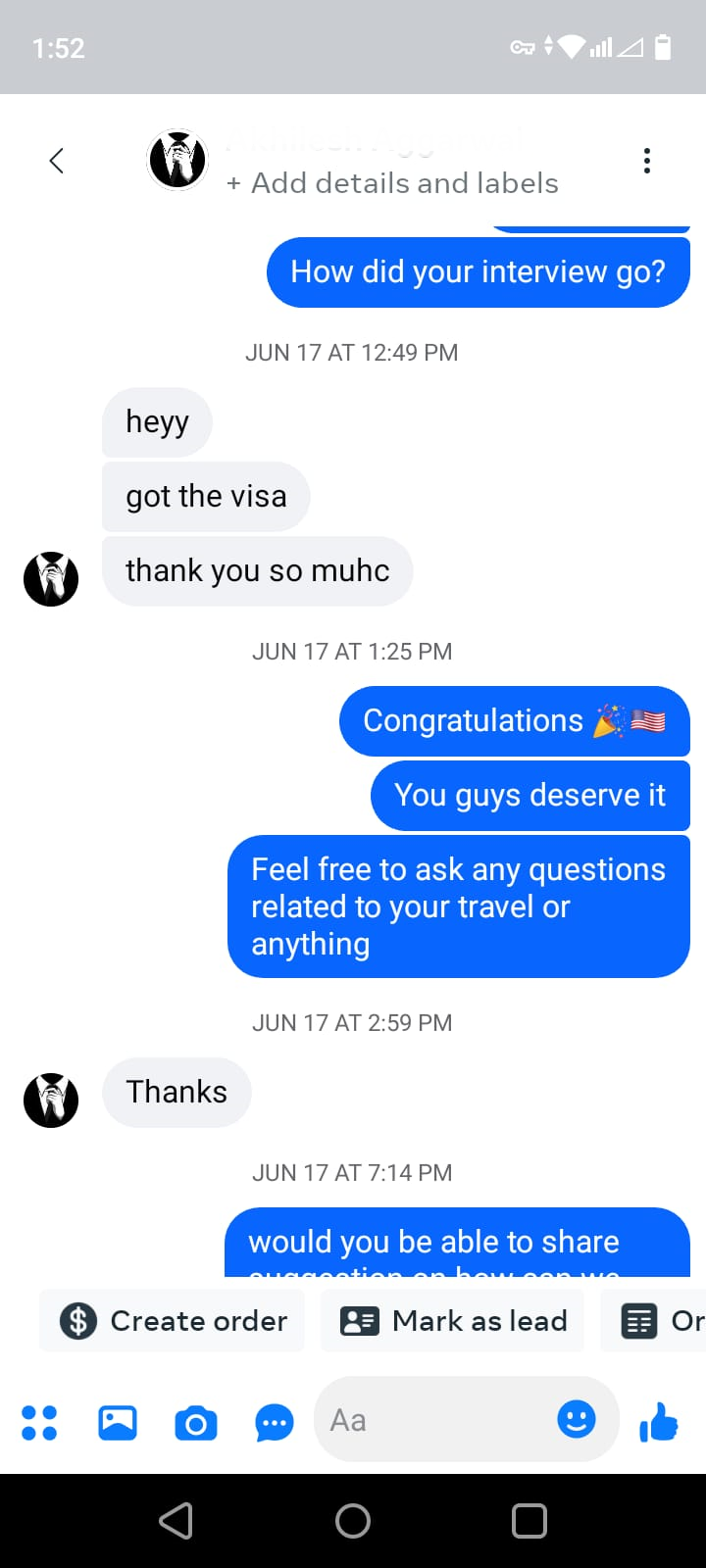Tap the Create order button
Image resolution: width=706 pixels, height=1568 pixels.
(173, 1321)
